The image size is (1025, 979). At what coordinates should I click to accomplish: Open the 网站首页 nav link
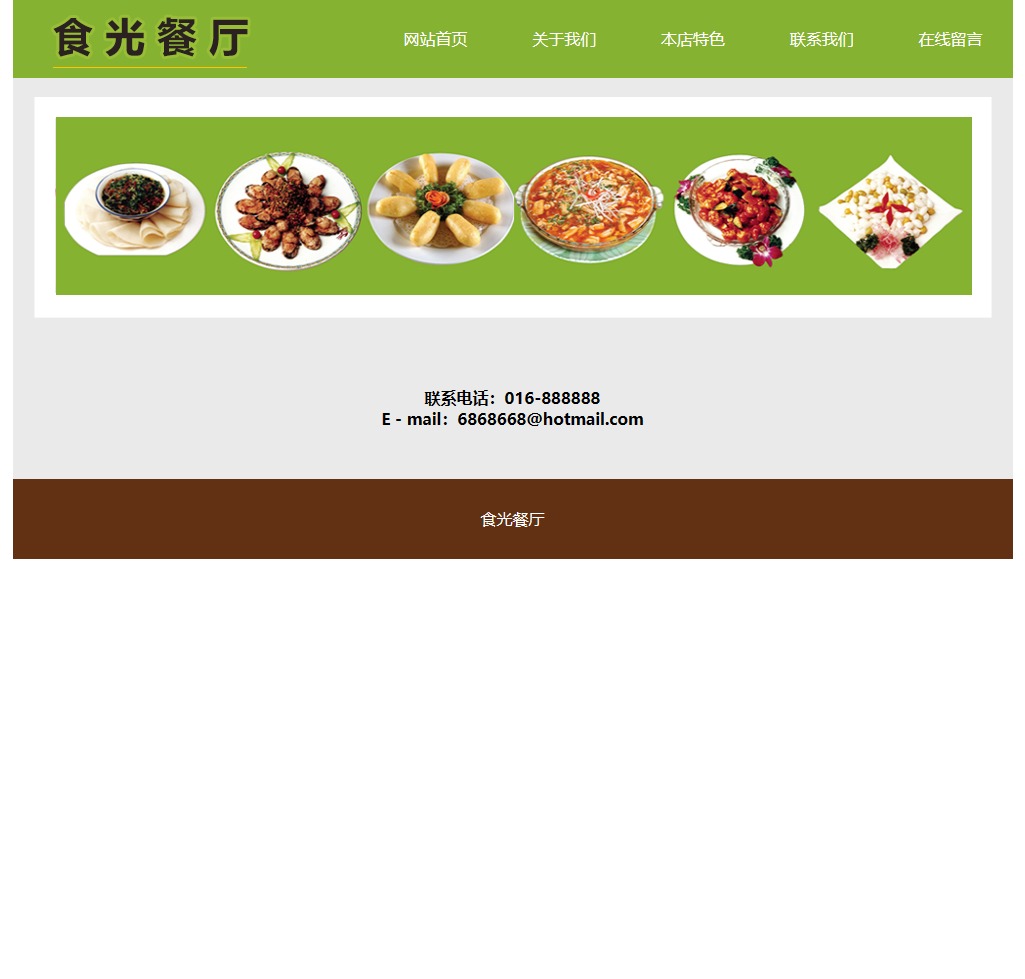435,40
